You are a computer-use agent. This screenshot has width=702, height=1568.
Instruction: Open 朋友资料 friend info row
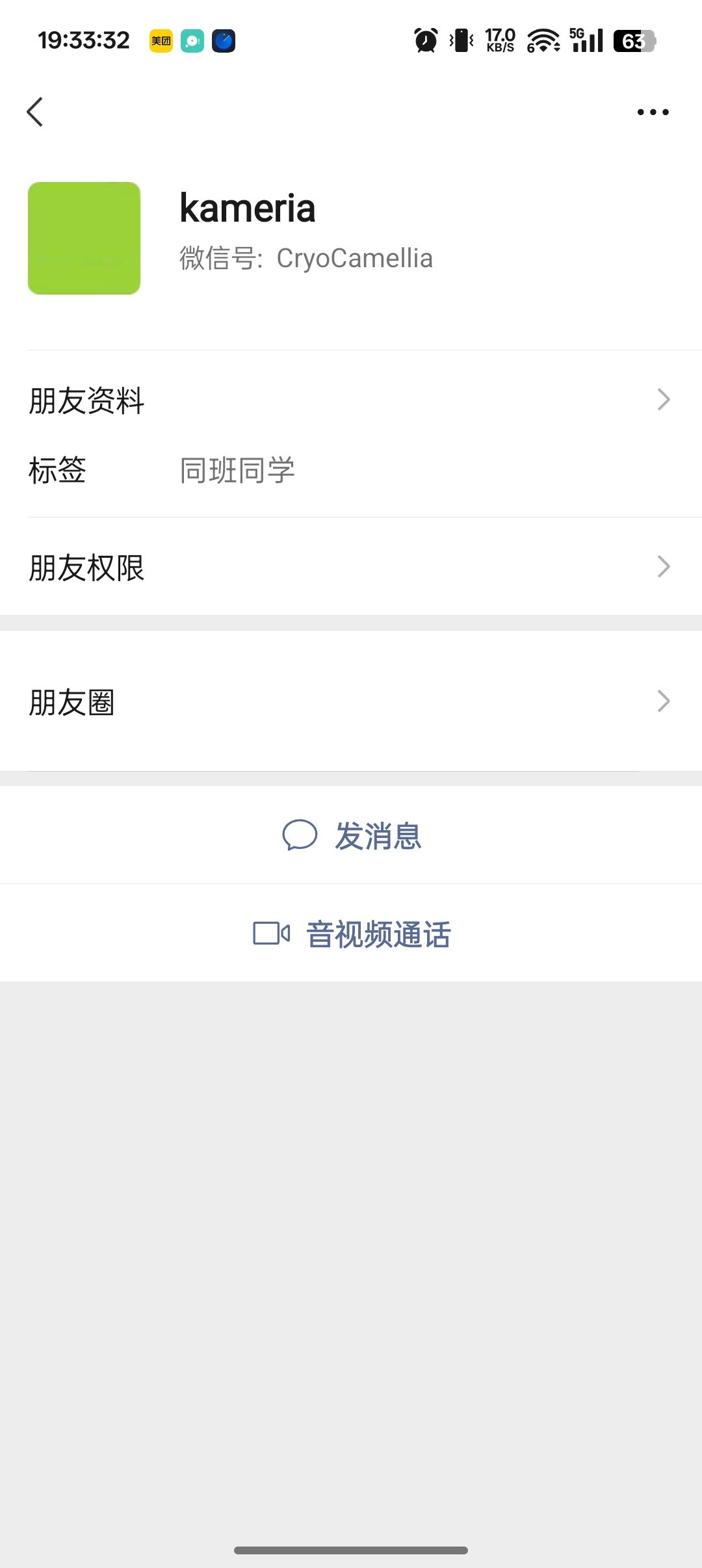351,400
